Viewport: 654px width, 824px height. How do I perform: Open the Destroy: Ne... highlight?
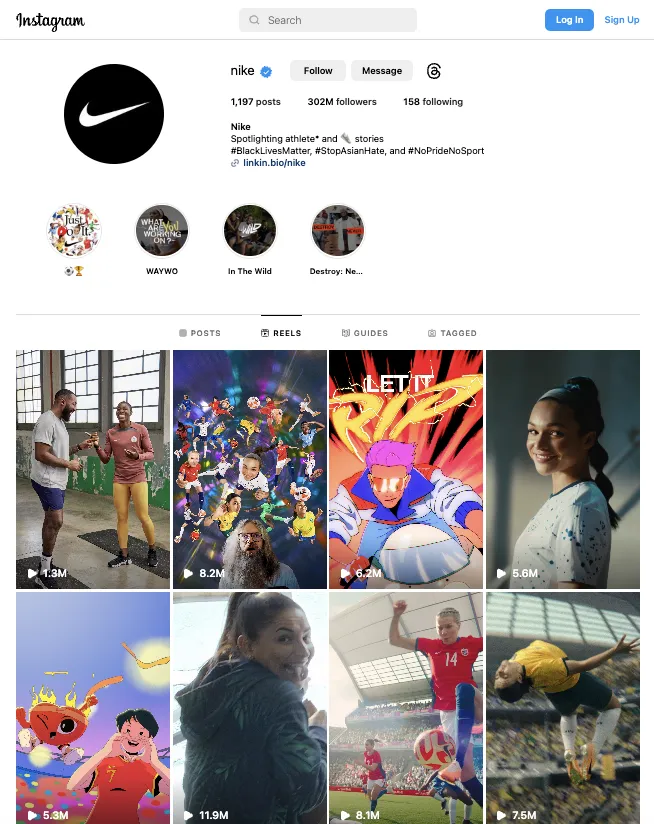point(337,232)
